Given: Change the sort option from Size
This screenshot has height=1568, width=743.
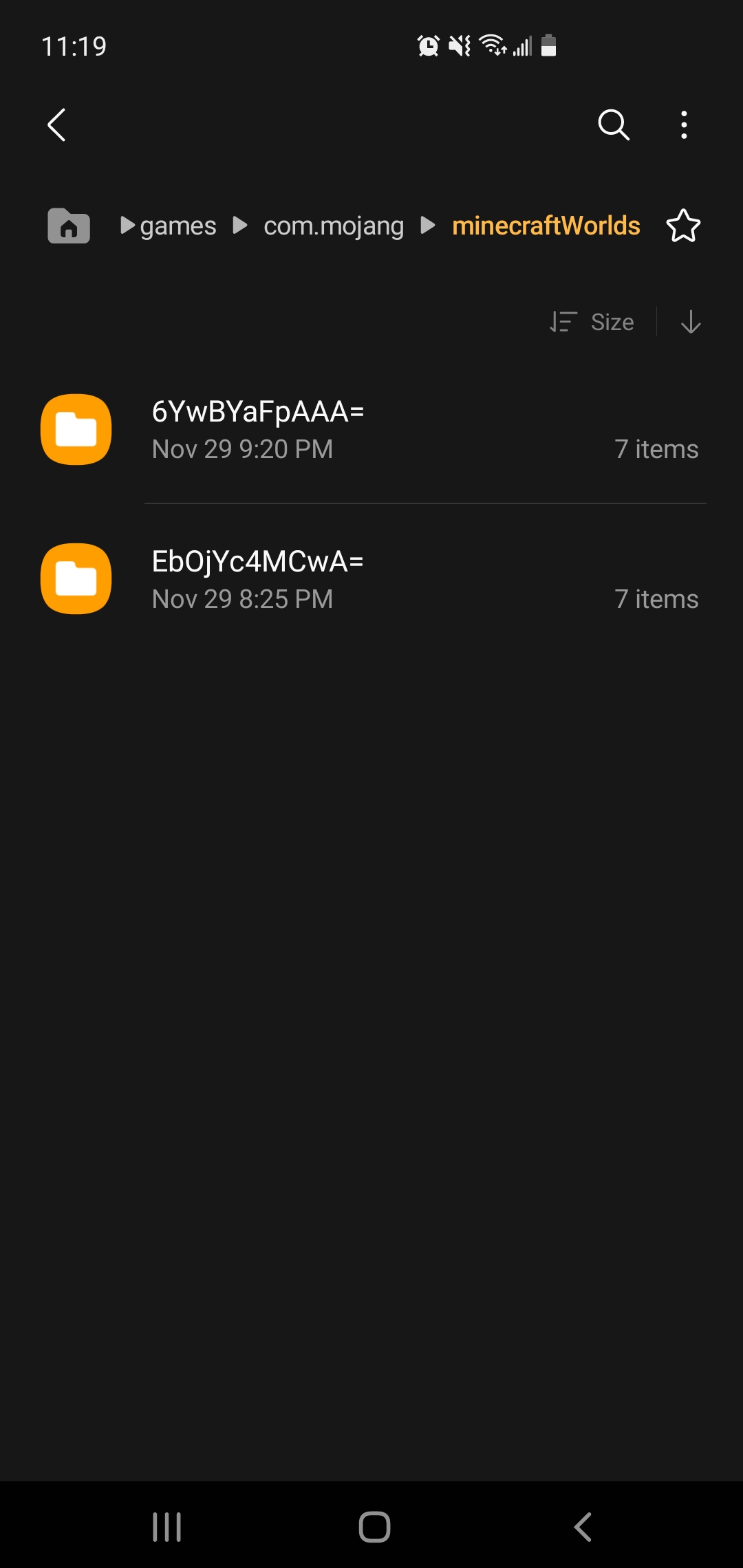Looking at the screenshot, I should coord(593,322).
